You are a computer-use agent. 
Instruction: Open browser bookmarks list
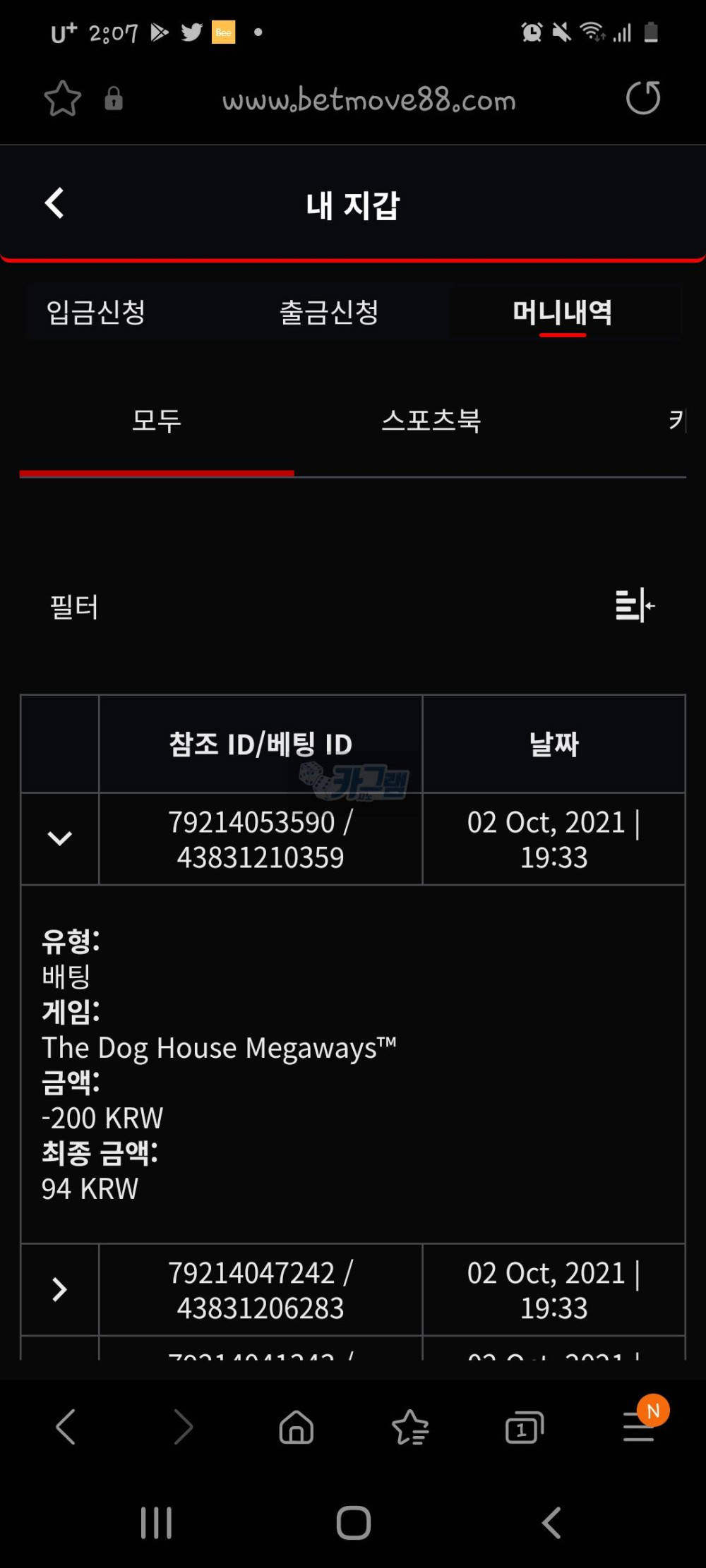410,1428
